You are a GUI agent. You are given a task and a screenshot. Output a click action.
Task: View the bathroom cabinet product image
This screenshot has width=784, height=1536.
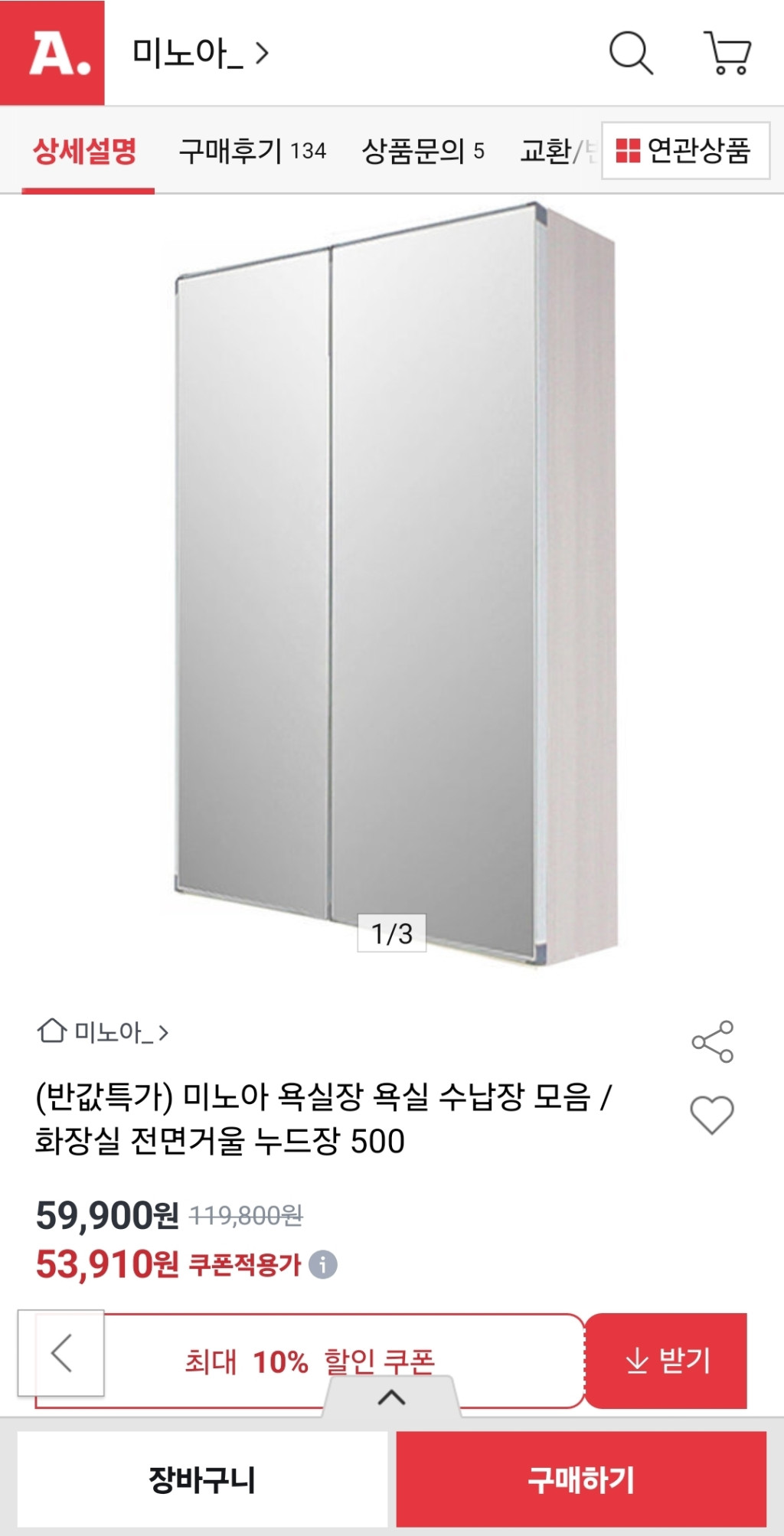point(392,582)
